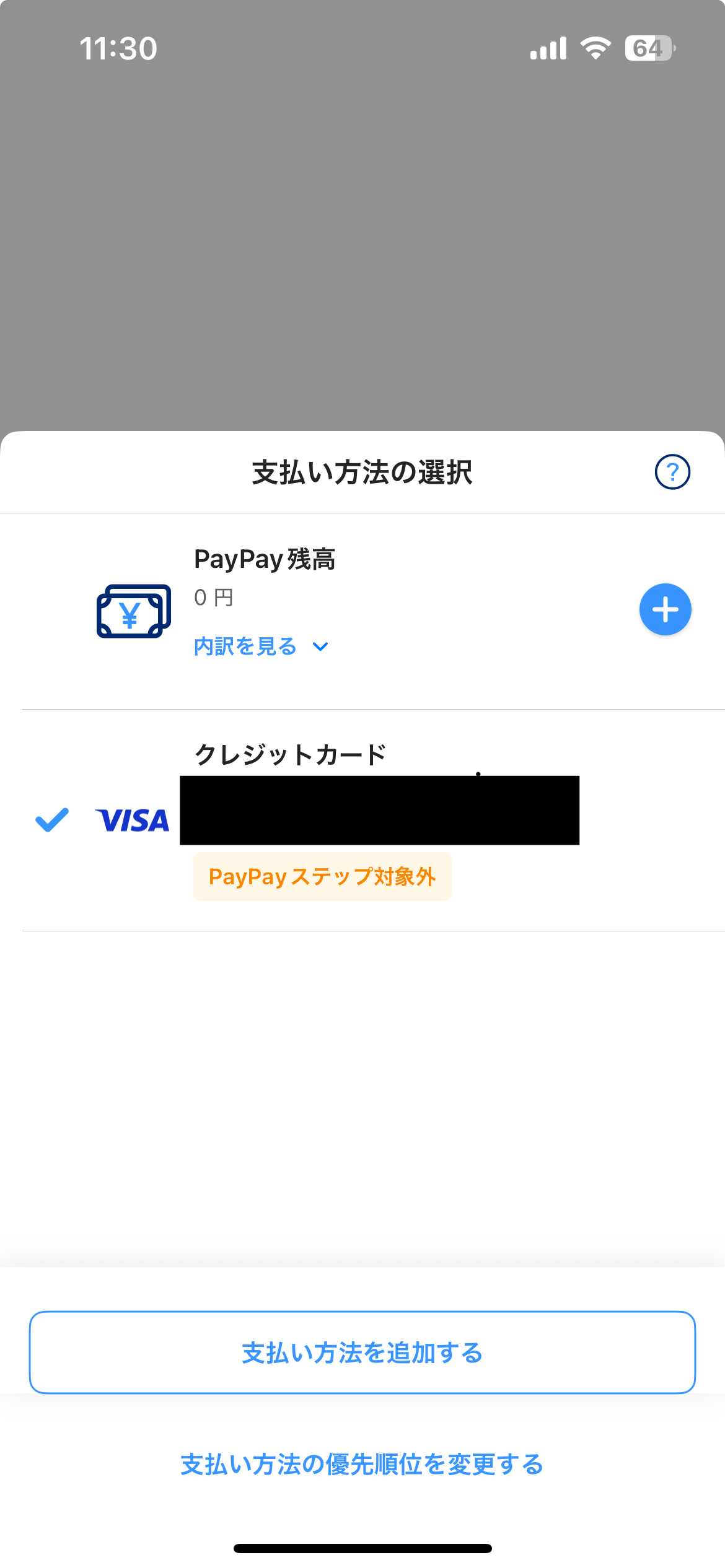
Task: Tap 支払い方法を追加する button
Action: tap(362, 1353)
